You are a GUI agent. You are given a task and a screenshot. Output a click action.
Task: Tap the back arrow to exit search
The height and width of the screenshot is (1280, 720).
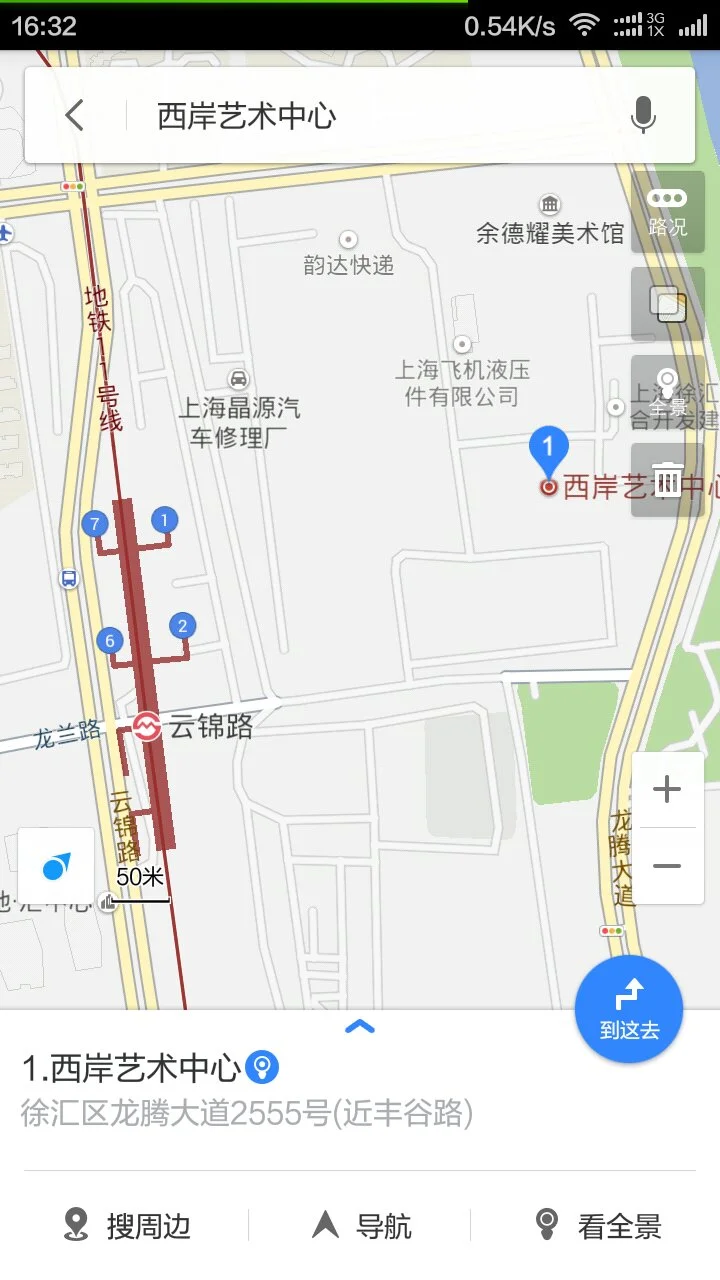[x=74, y=115]
